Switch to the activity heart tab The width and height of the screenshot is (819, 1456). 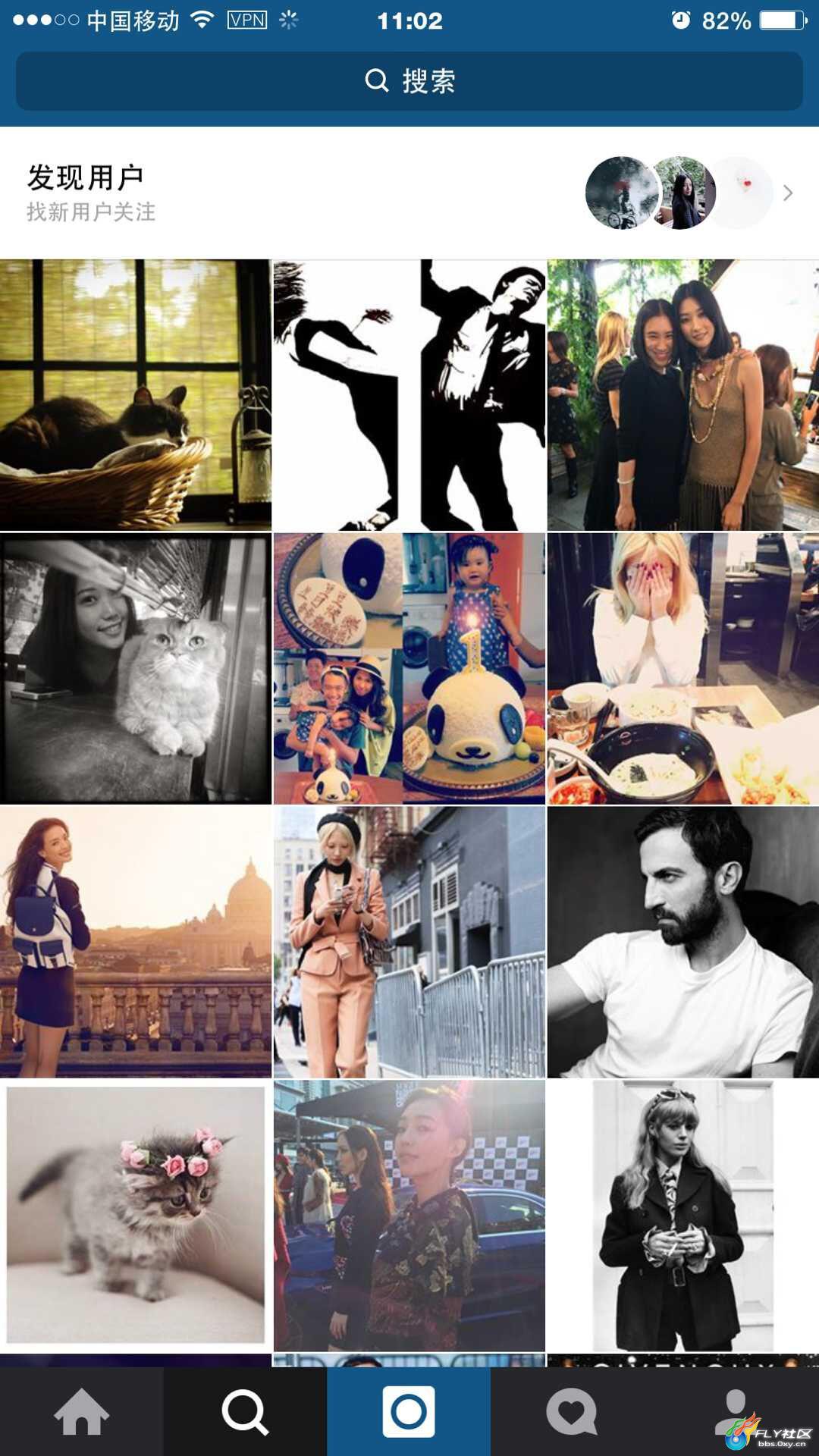coord(572,1411)
